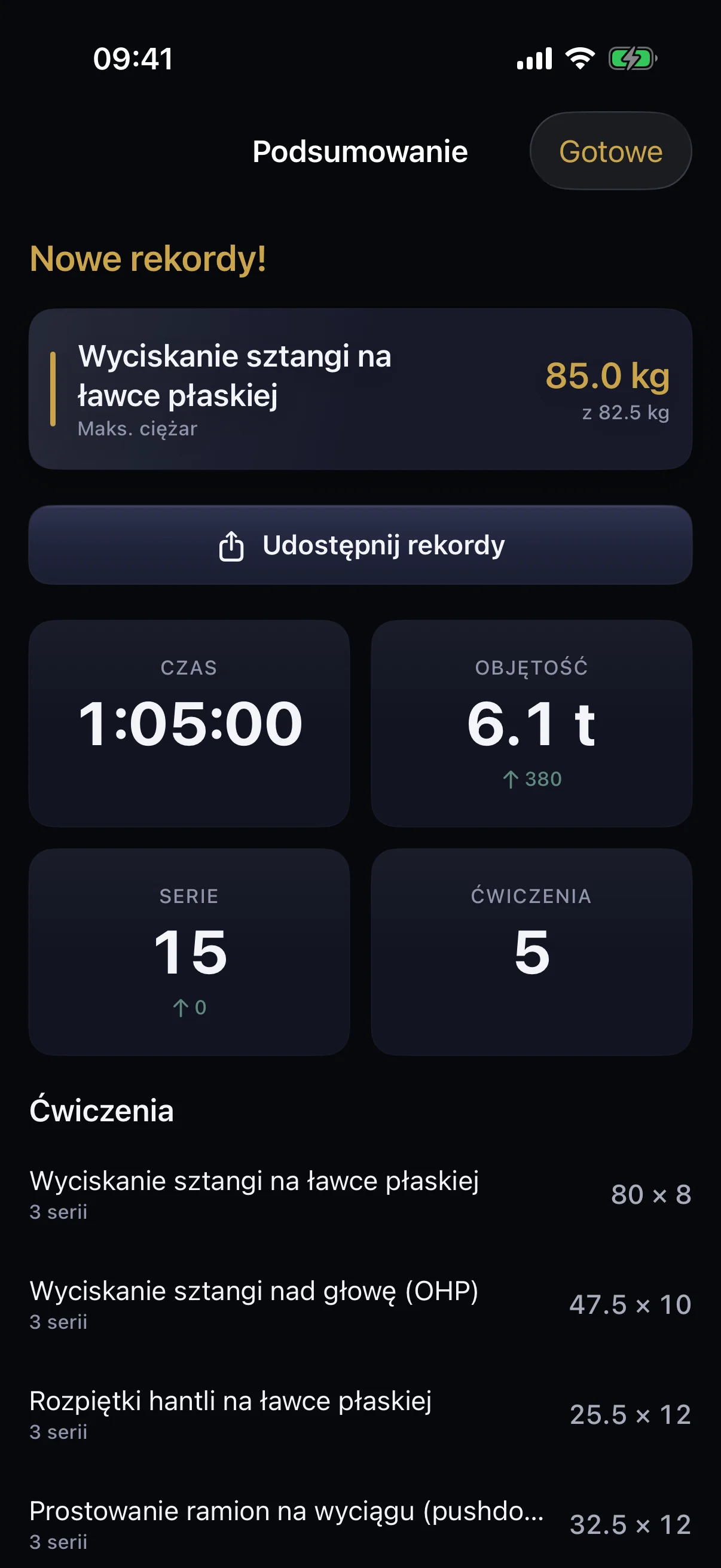
Task: Open the Wyciskanie sztangi record card
Action: pyautogui.click(x=360, y=389)
